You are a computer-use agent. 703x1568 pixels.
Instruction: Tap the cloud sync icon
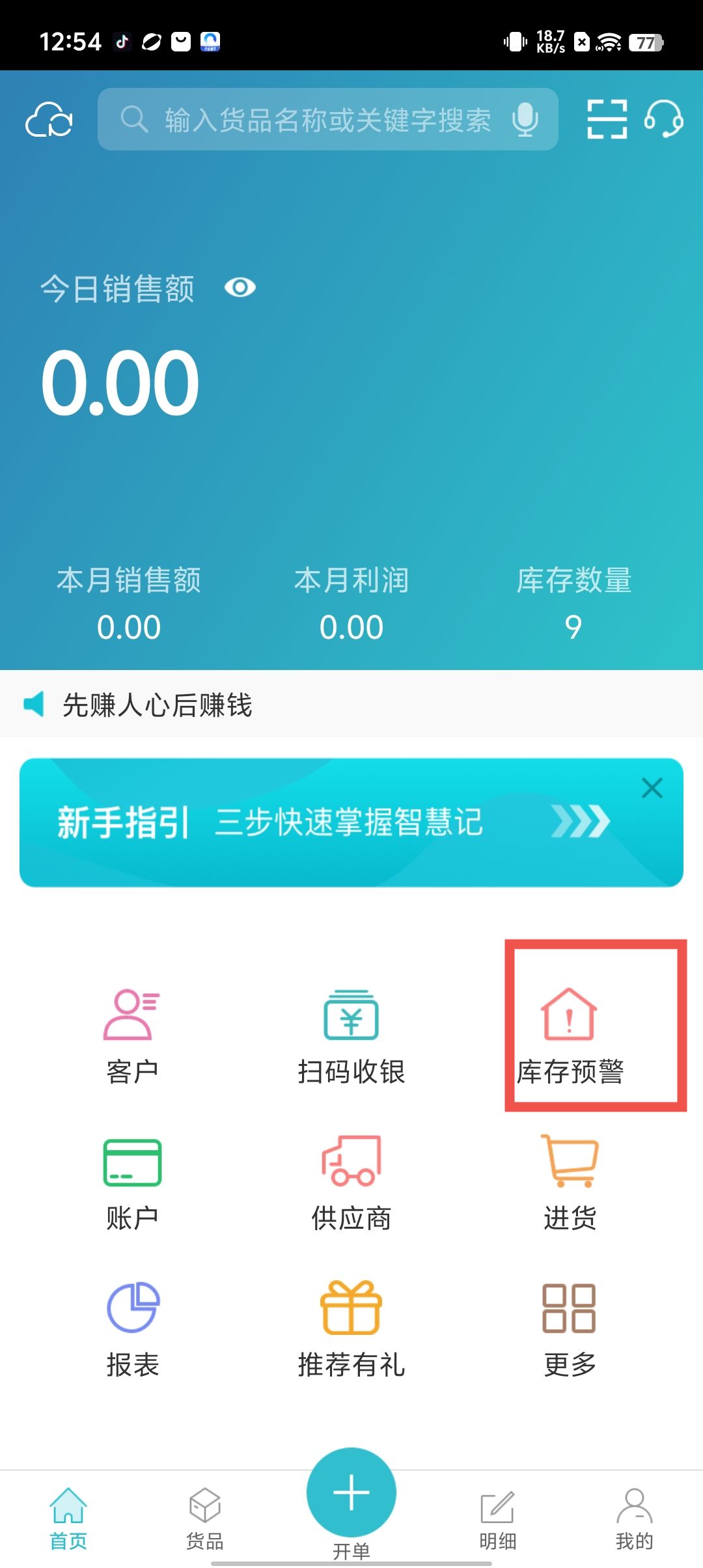[49, 120]
